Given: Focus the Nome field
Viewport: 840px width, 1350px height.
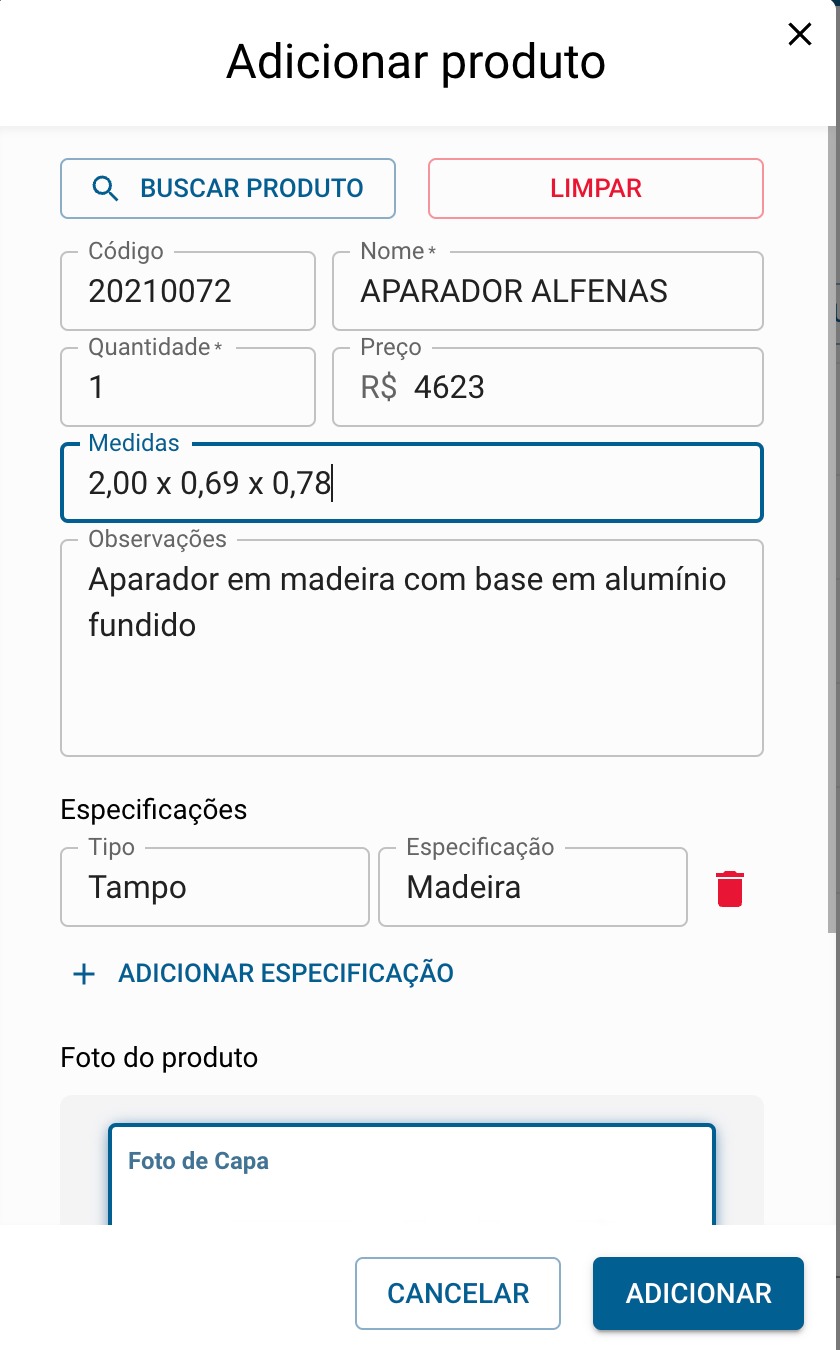Looking at the screenshot, I should coord(548,291).
